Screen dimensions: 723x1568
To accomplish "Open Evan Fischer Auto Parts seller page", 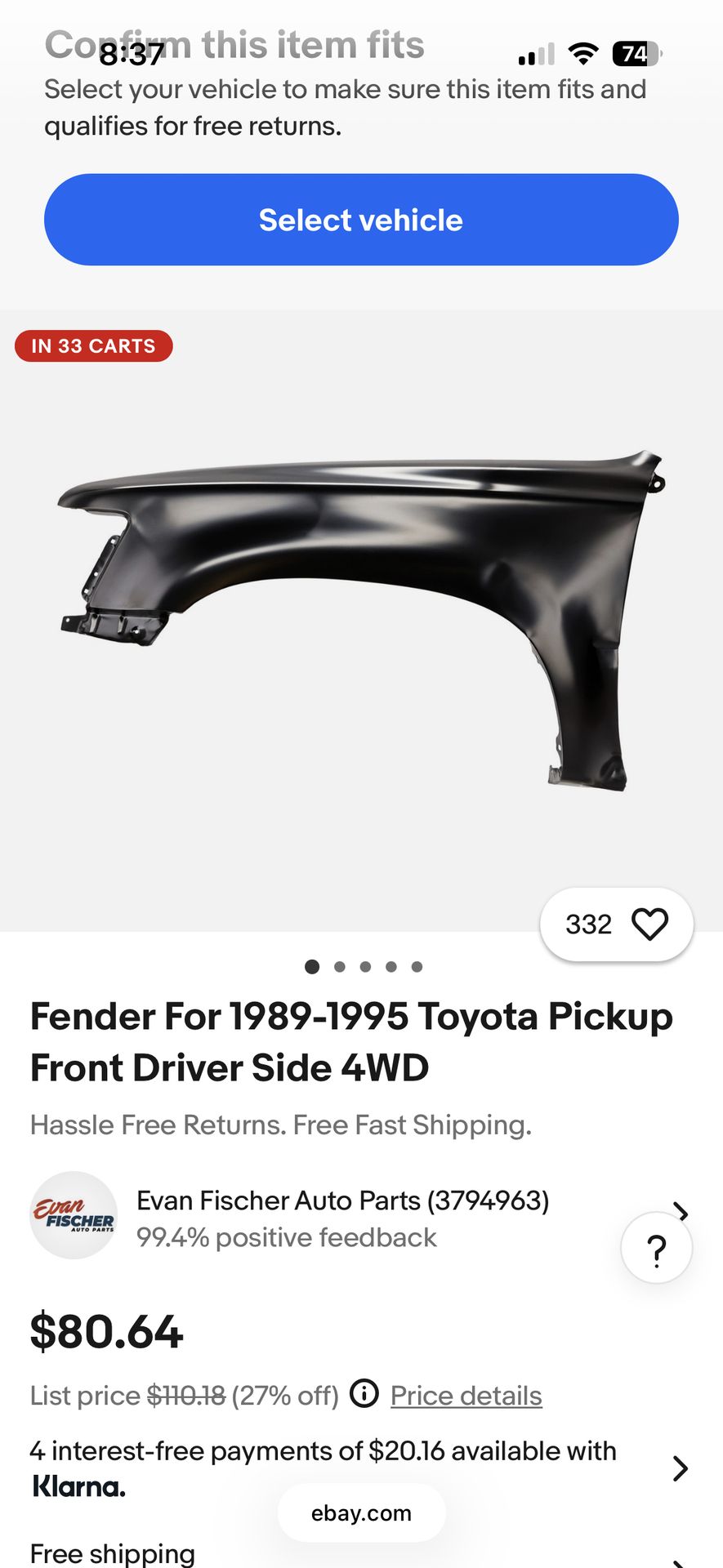I will coord(341,1200).
